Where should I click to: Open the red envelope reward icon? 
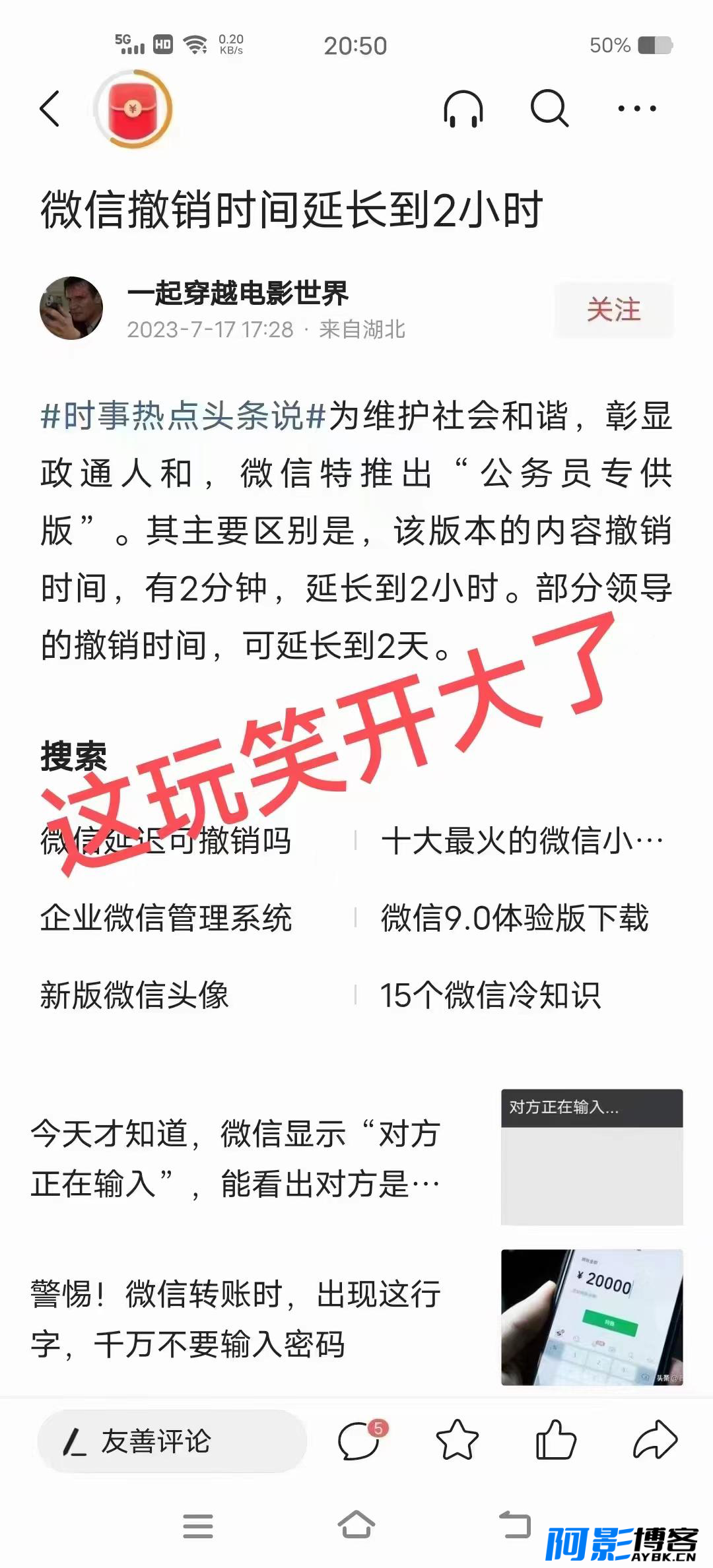coord(133,109)
